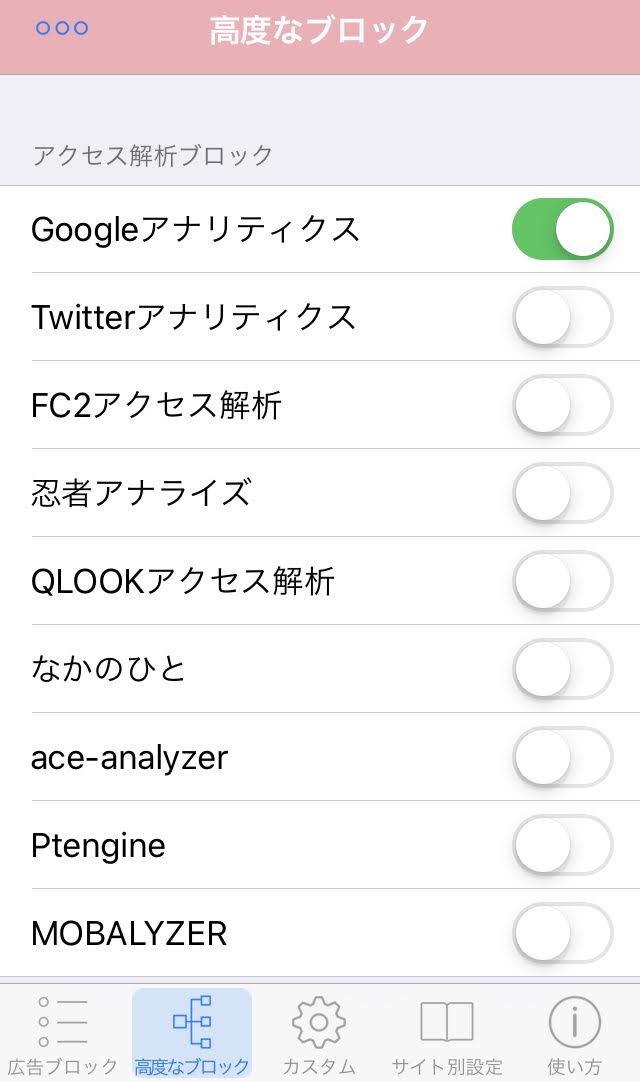Toggle Ptengine blocking on

pyautogui.click(x=563, y=845)
